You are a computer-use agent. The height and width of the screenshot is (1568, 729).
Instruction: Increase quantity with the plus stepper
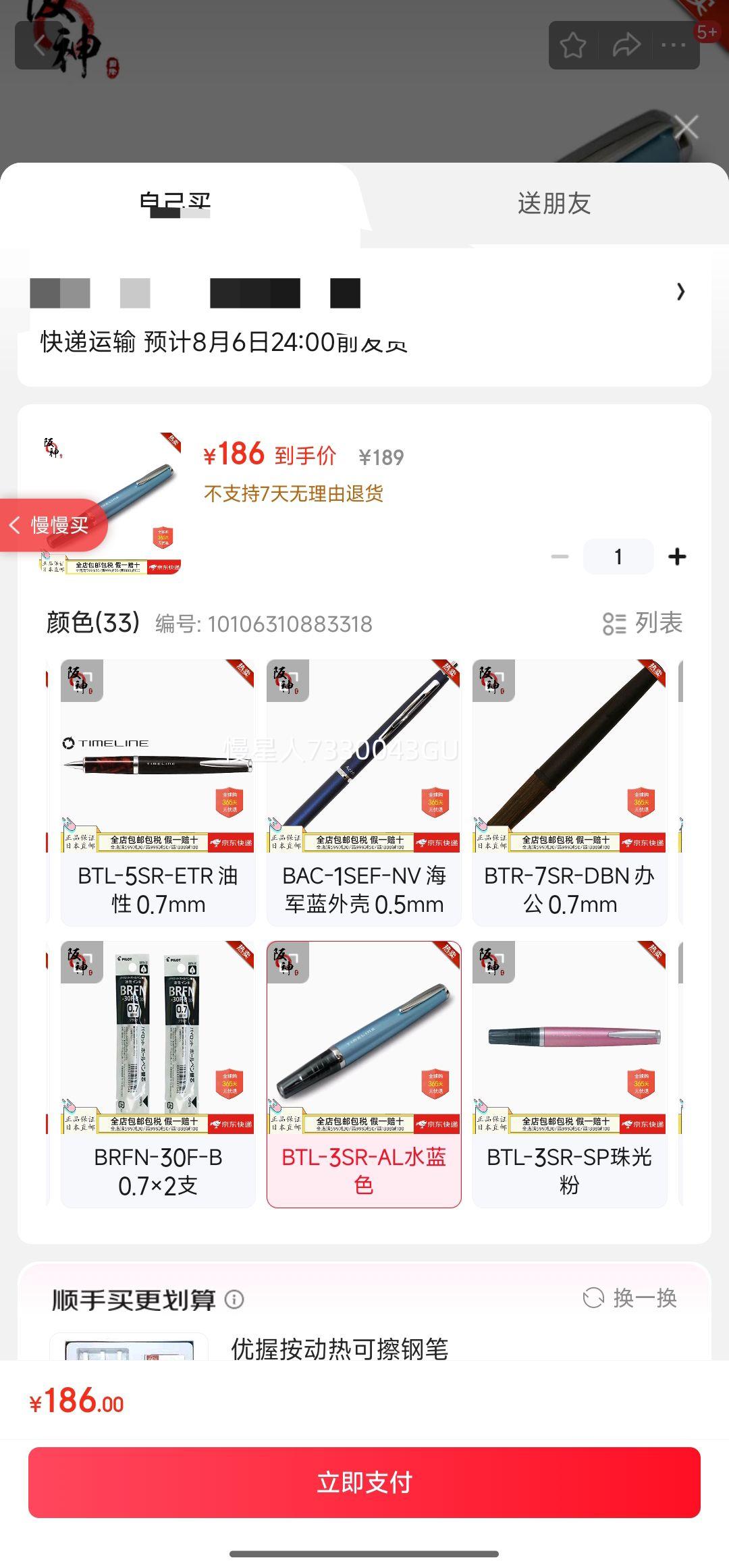[678, 556]
